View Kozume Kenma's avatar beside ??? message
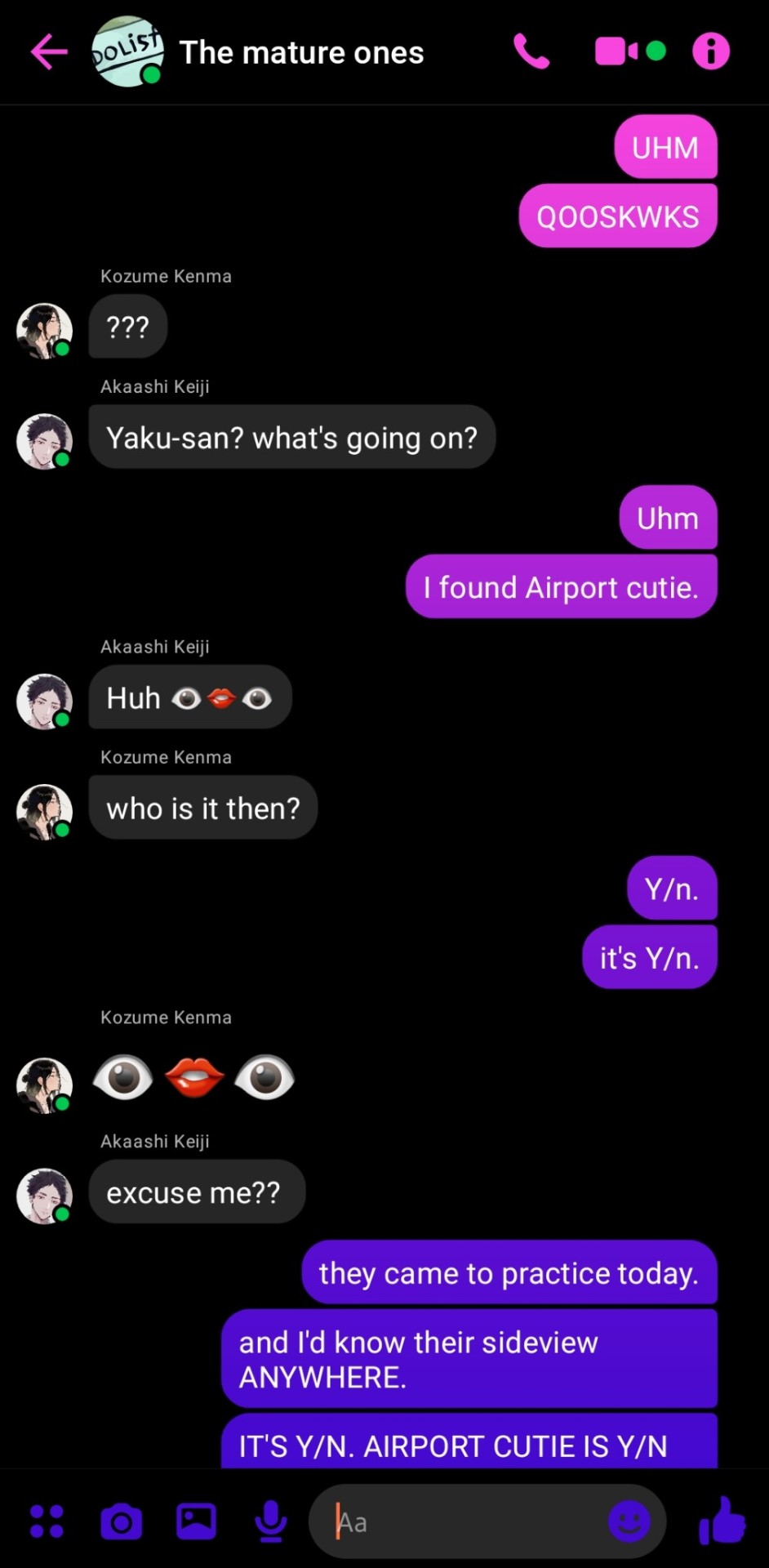 tap(44, 331)
